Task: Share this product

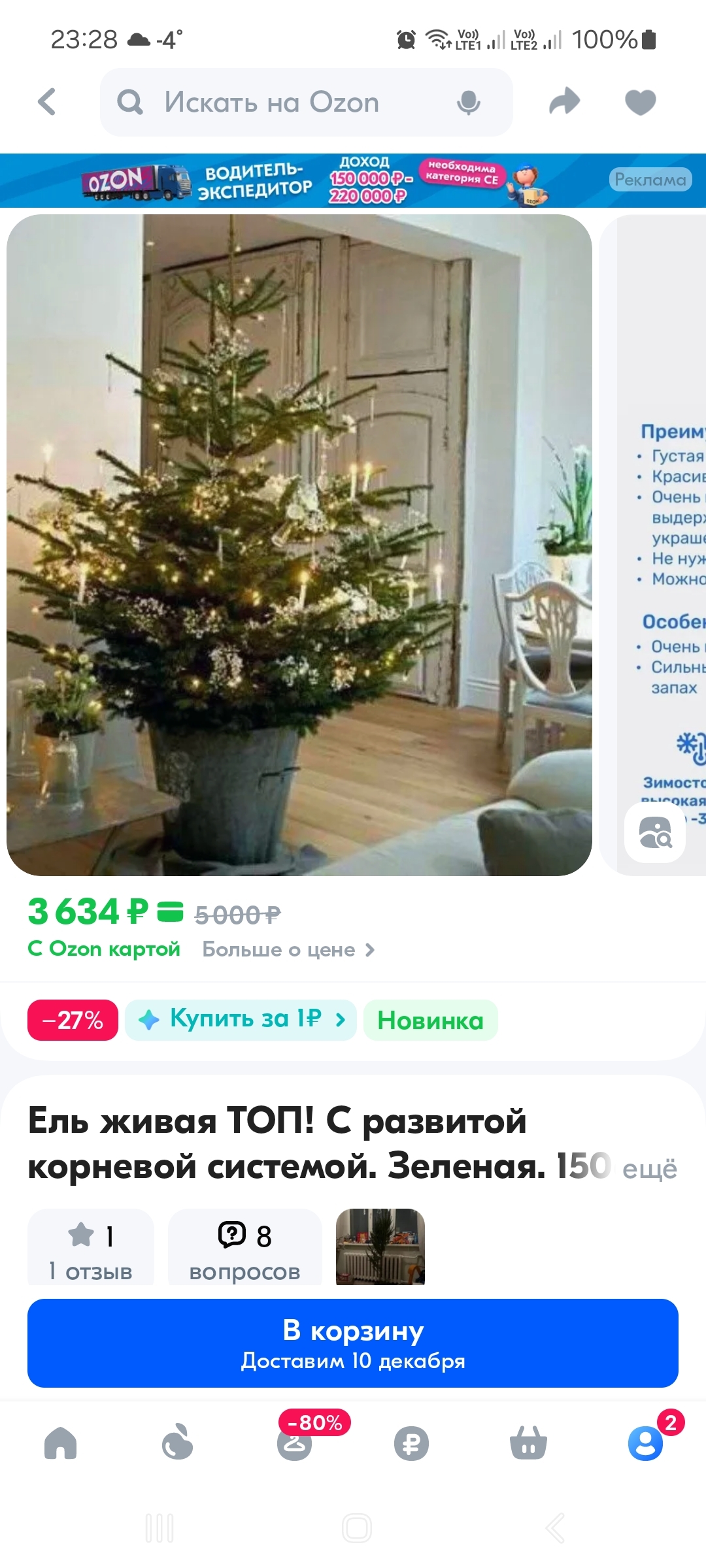Action: point(564,102)
